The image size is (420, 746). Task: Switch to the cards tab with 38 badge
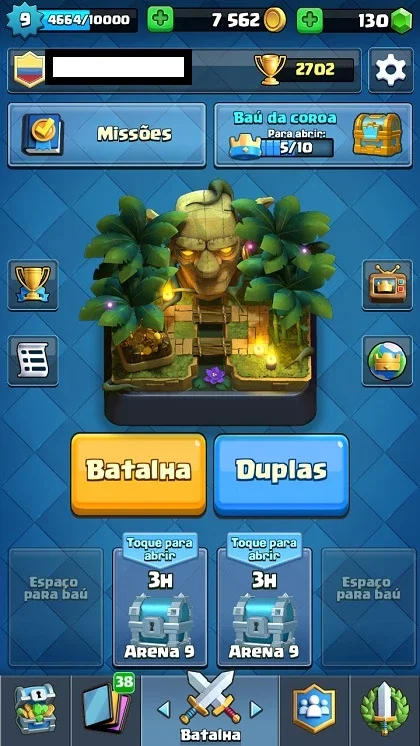pos(106,711)
